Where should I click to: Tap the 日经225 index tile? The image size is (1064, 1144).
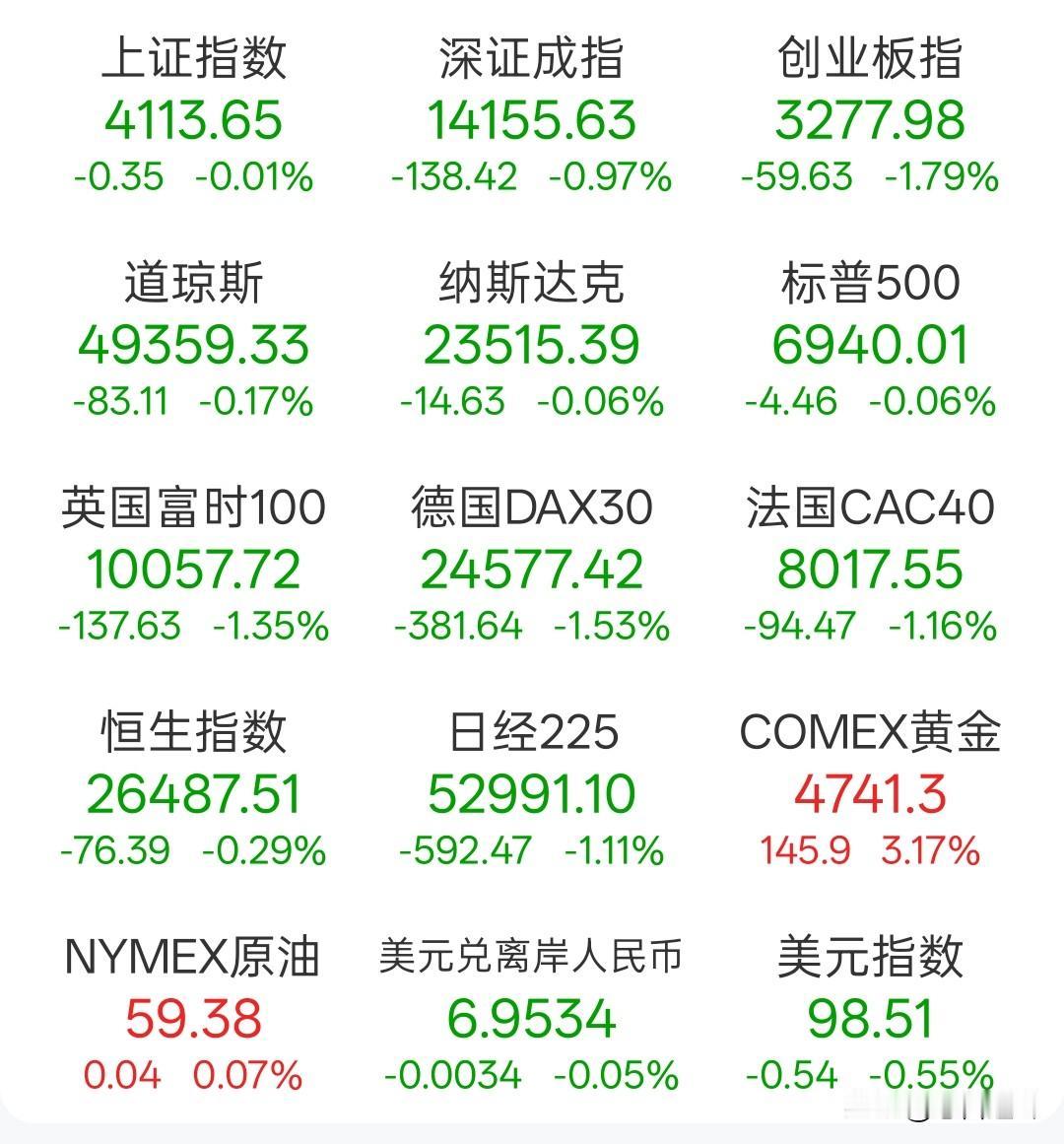[x=531, y=792]
